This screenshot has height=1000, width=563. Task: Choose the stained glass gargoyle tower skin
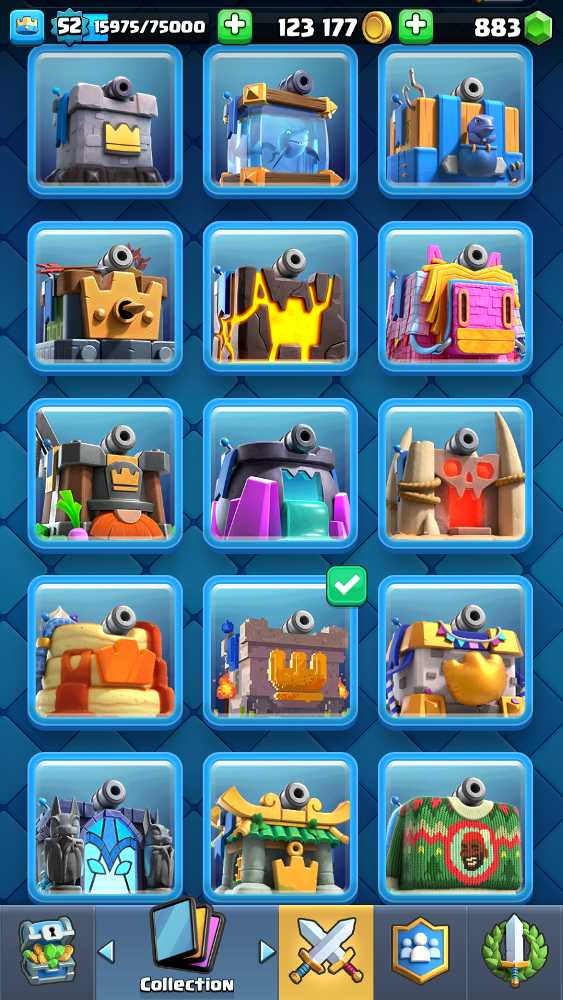(105, 828)
